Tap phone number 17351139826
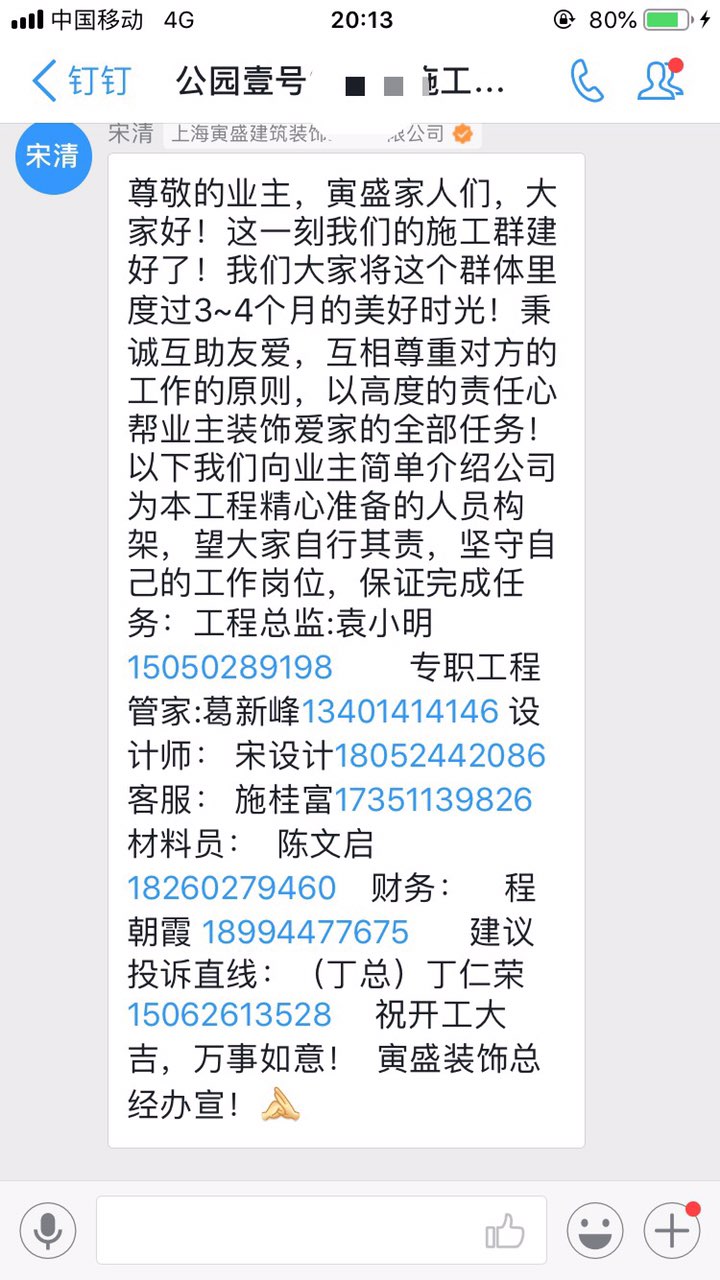The image size is (720, 1280). tap(433, 800)
